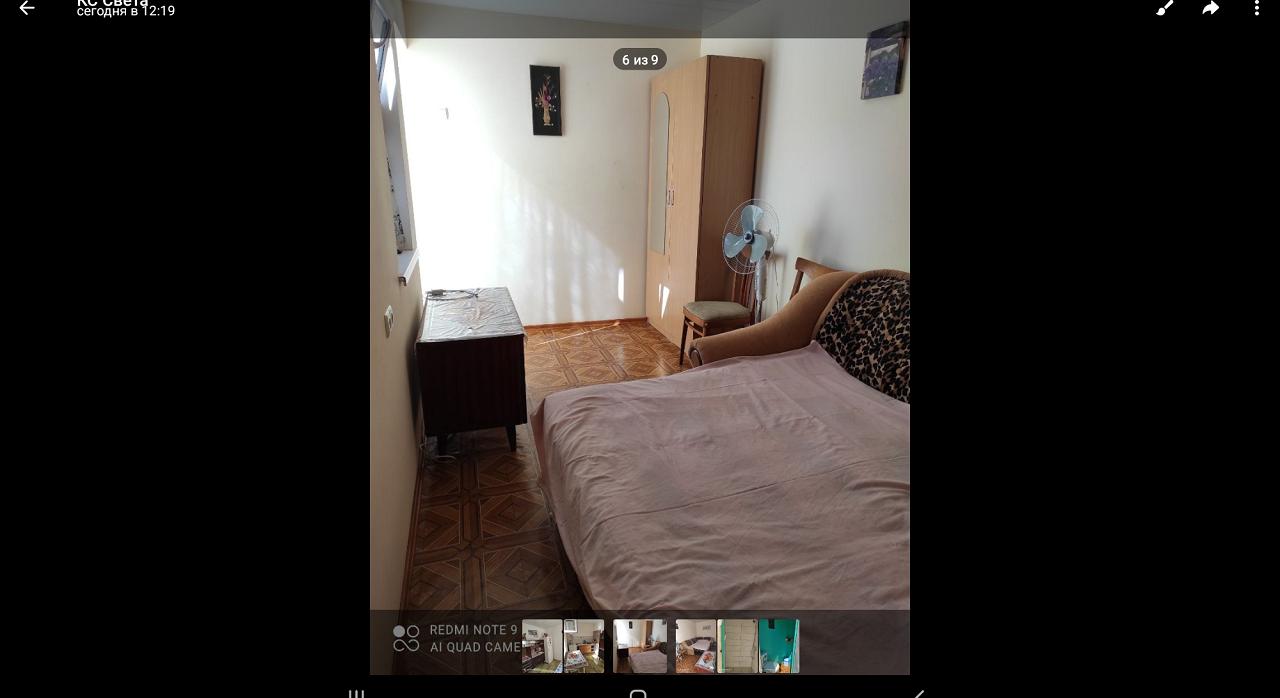Screen dimensions: 1280x698
Task: Open the three-dot overflow menu
Action: pos(1256,9)
